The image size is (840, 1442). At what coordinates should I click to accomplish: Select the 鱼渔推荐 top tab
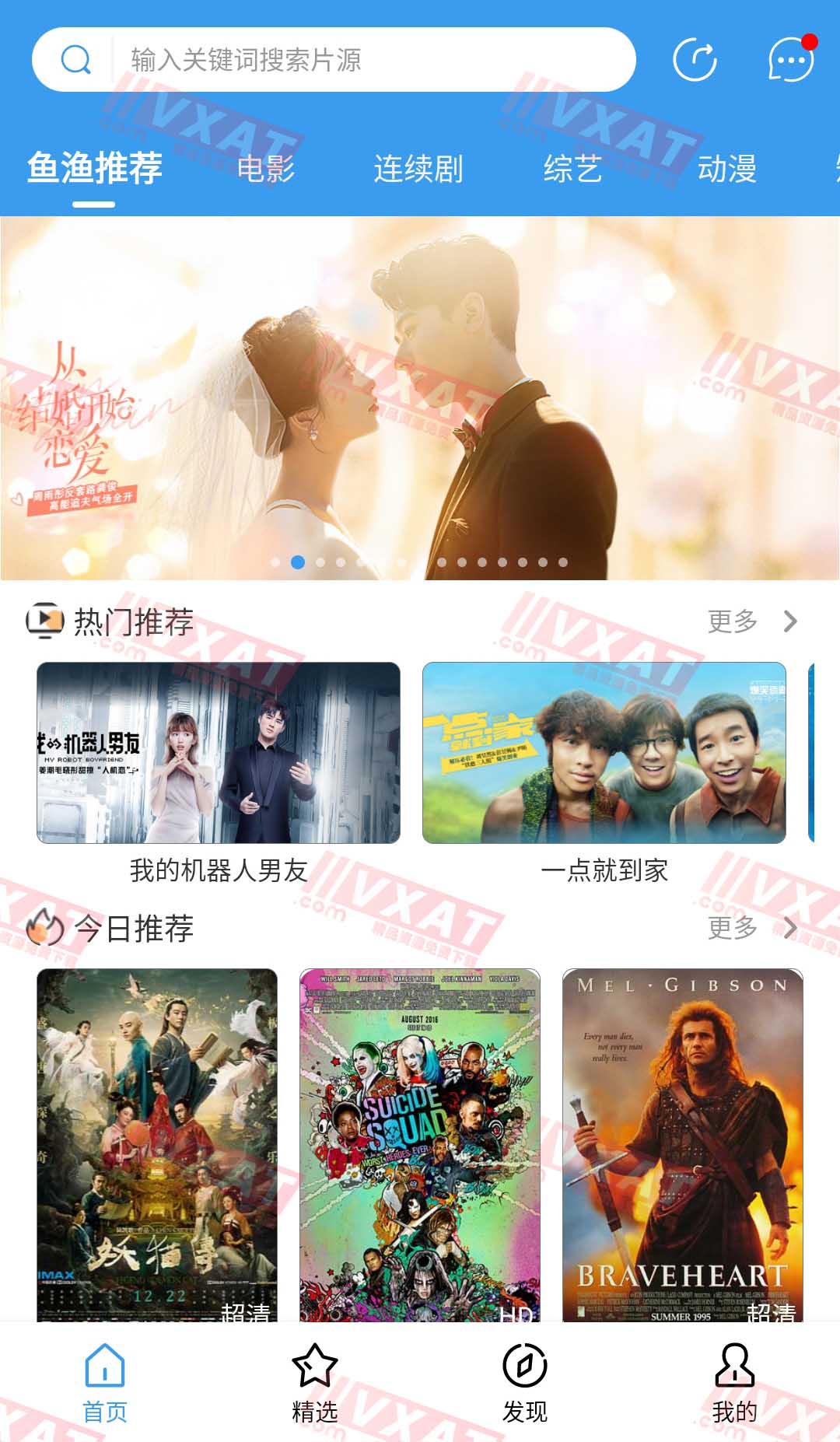tap(94, 169)
